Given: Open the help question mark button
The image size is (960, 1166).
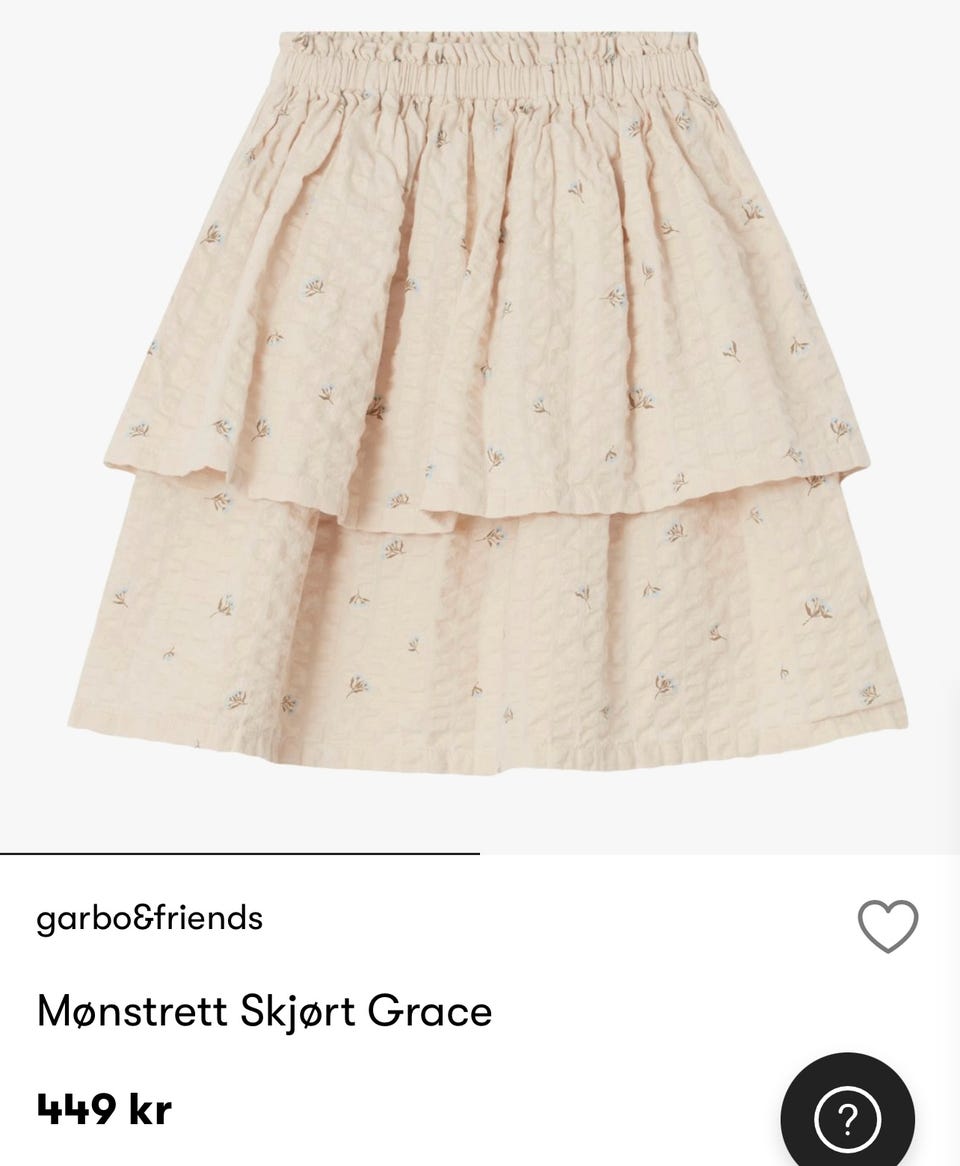Looking at the screenshot, I should 847,1117.
